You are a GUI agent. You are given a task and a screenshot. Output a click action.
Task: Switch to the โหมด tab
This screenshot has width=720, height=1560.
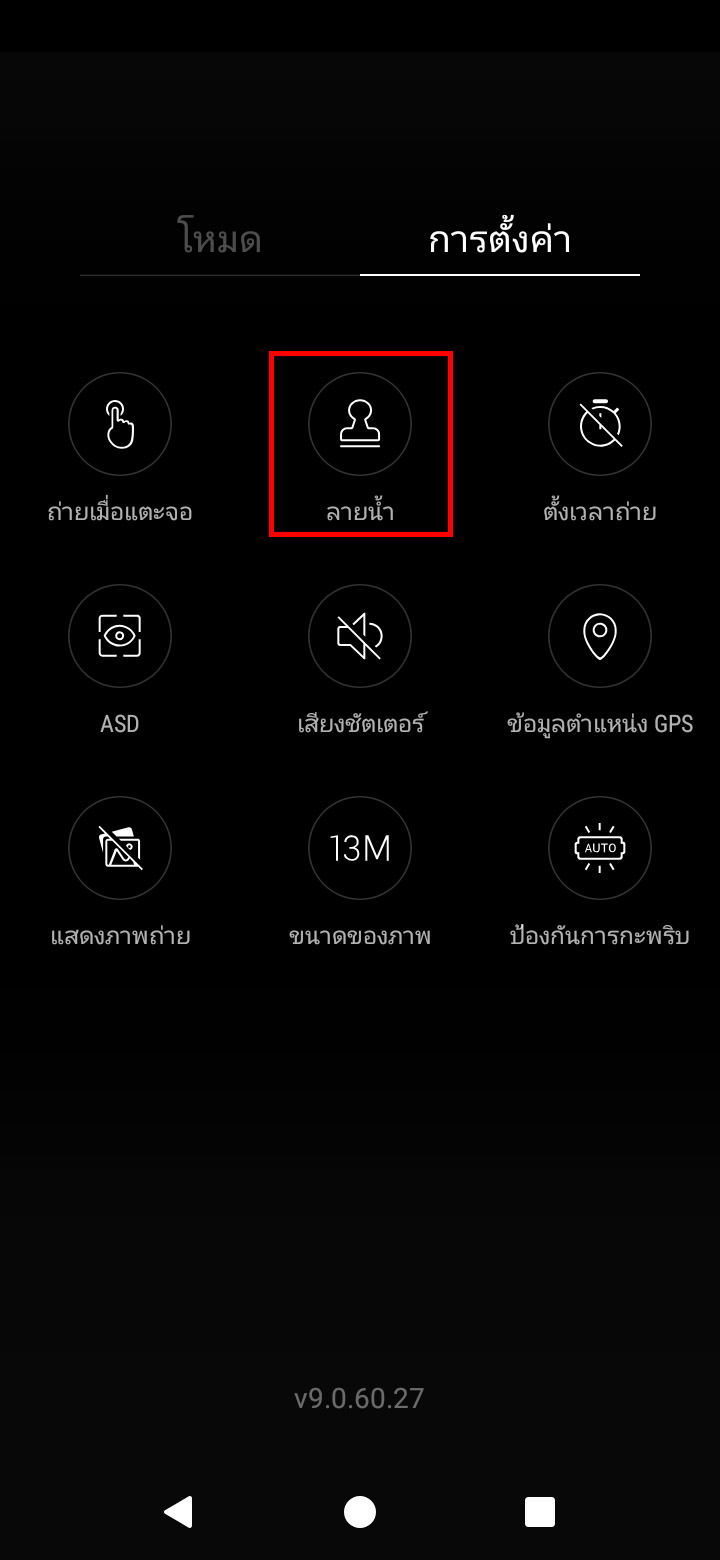[220, 241]
